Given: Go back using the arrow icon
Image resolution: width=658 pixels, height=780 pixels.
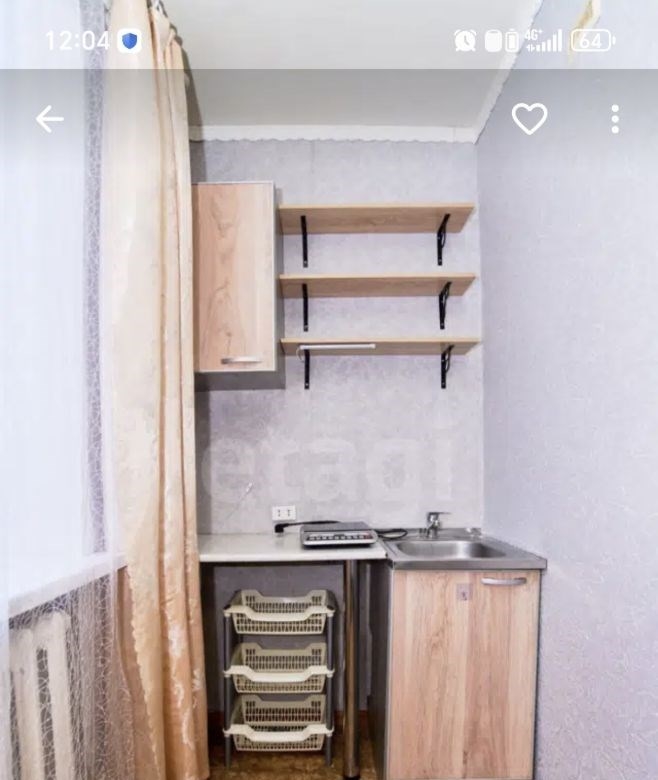Looking at the screenshot, I should [49, 119].
